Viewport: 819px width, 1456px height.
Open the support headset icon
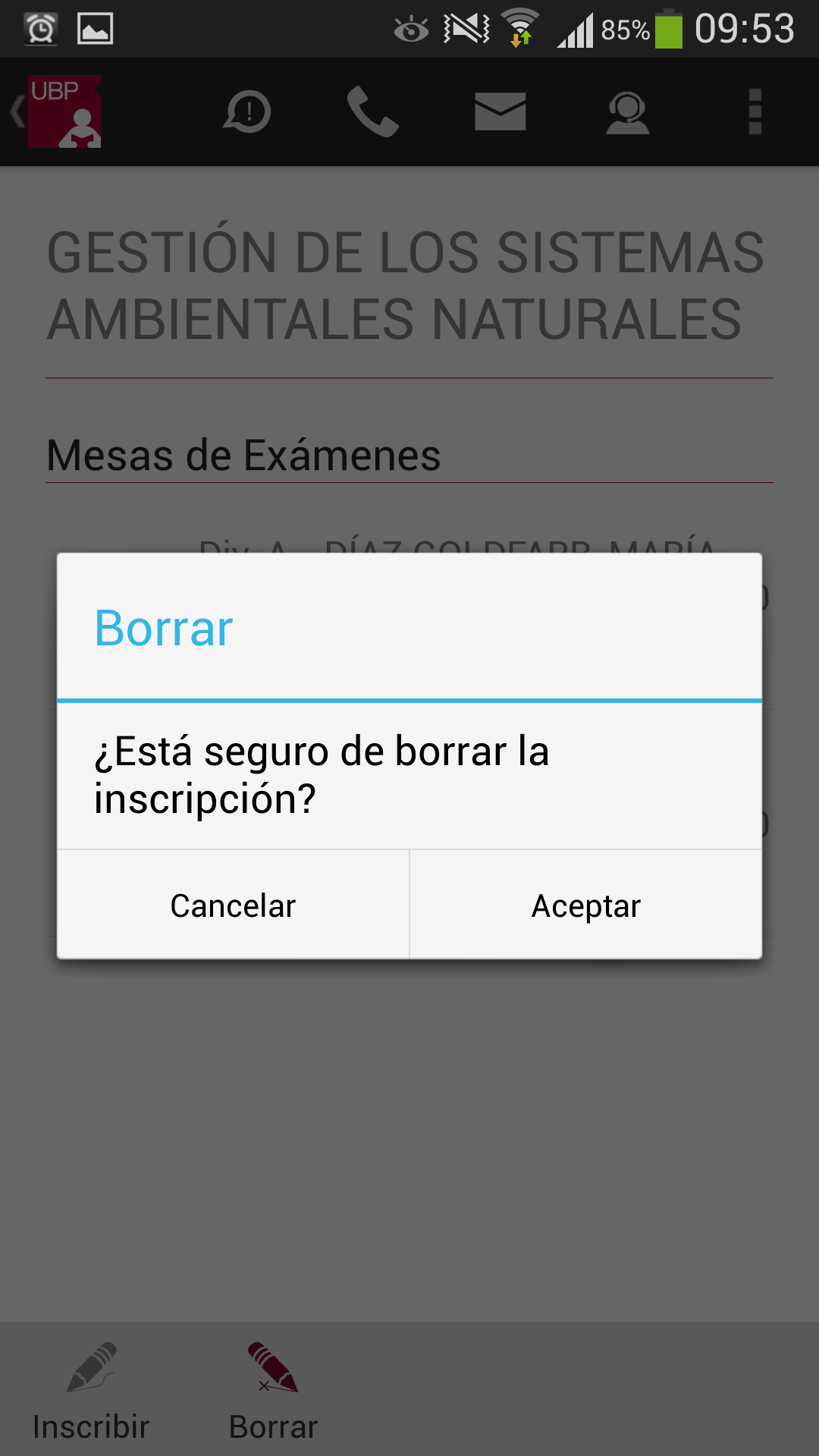coord(627,112)
